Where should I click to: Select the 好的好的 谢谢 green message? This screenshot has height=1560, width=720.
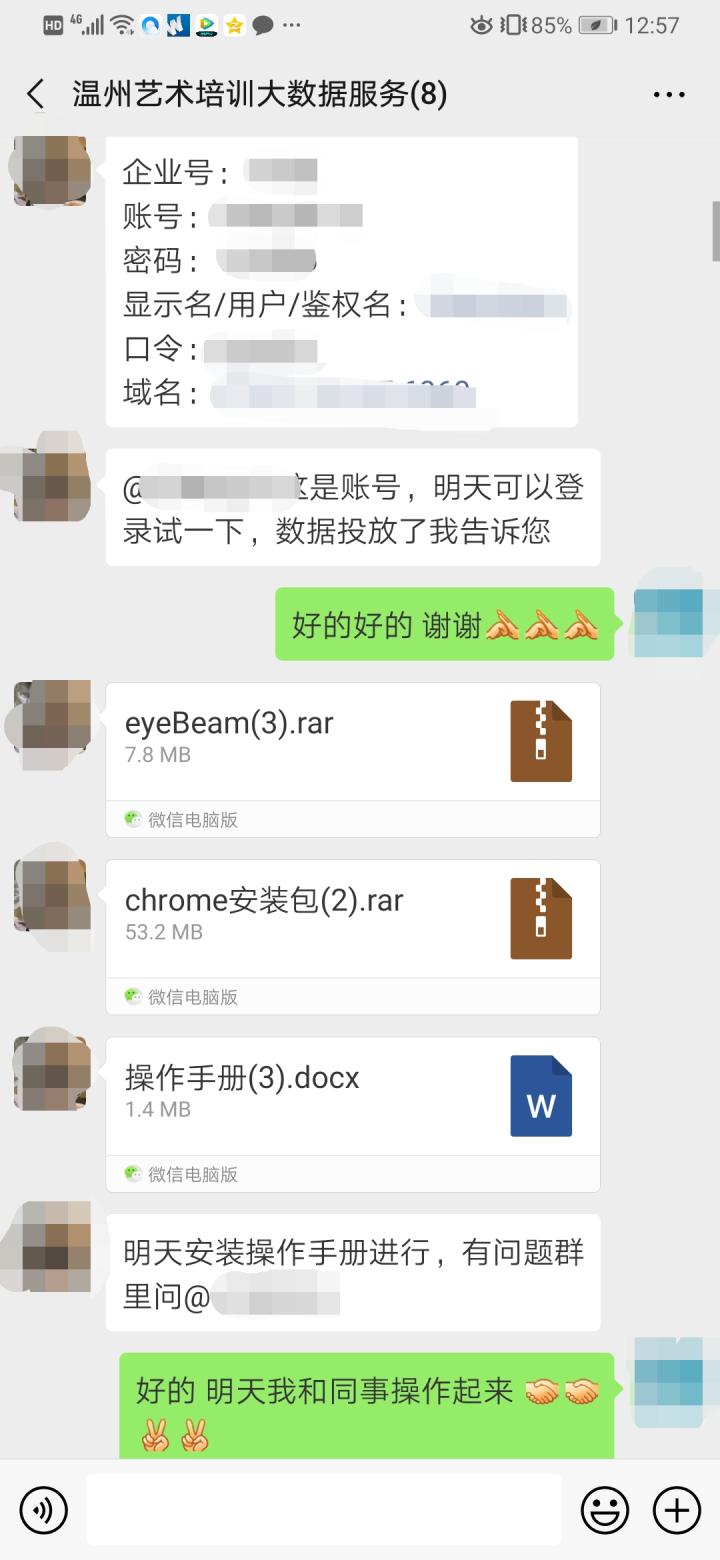pos(443,625)
